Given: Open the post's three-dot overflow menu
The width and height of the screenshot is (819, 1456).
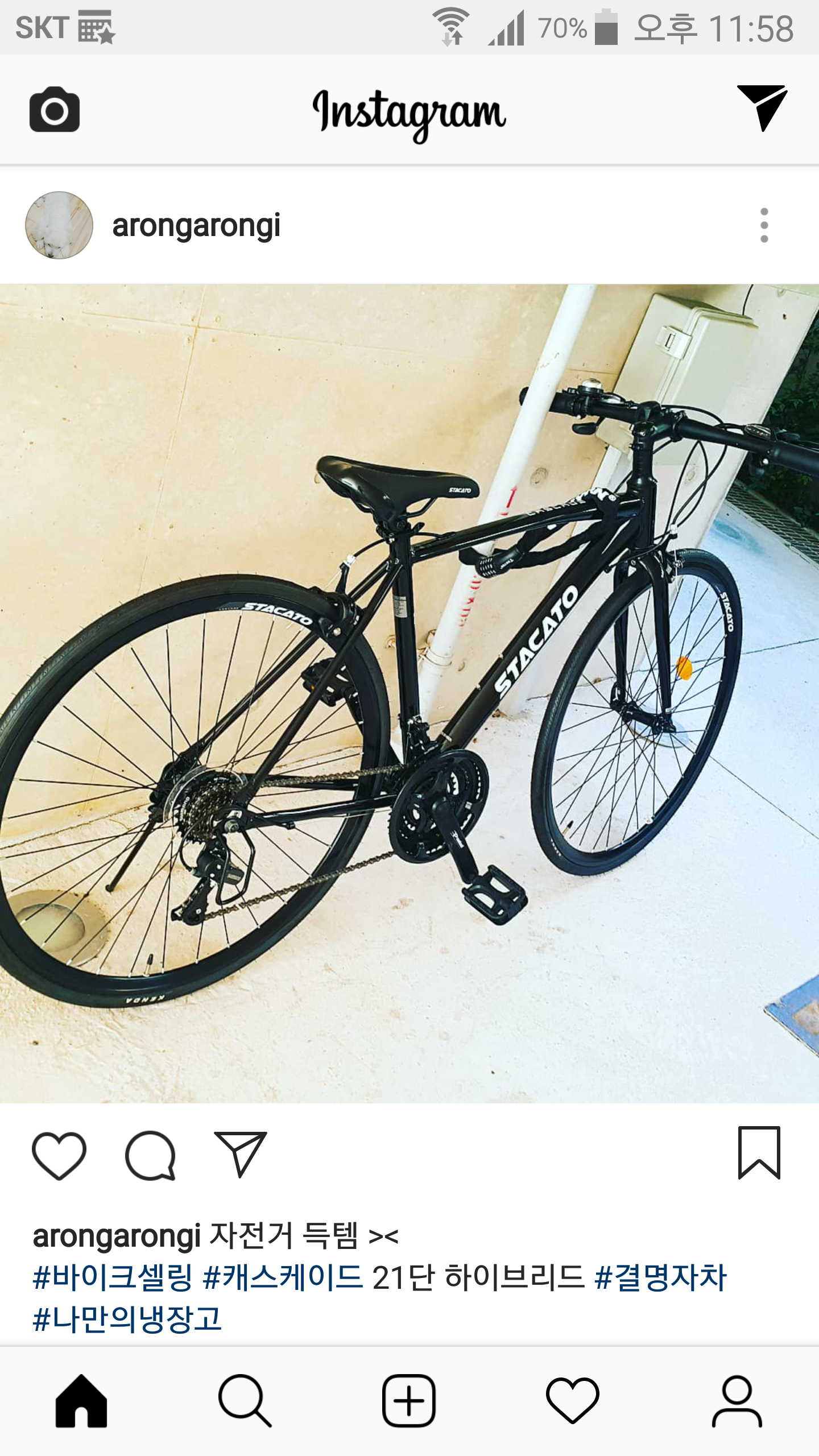Looking at the screenshot, I should (x=764, y=225).
